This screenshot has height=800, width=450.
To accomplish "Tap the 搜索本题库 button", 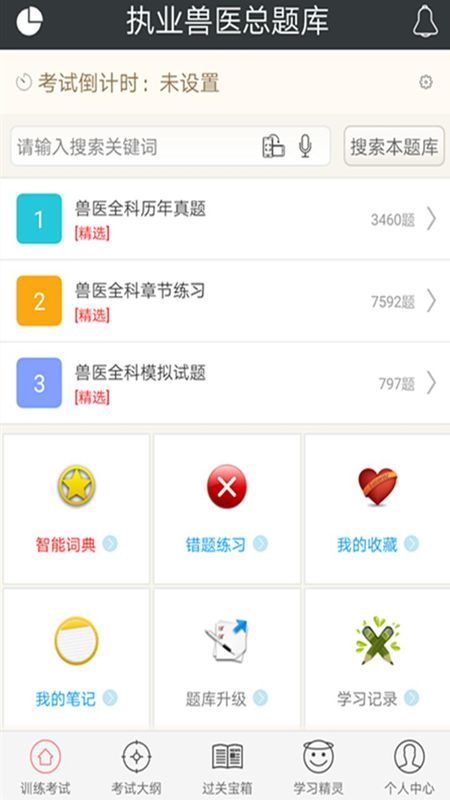I will point(394,146).
